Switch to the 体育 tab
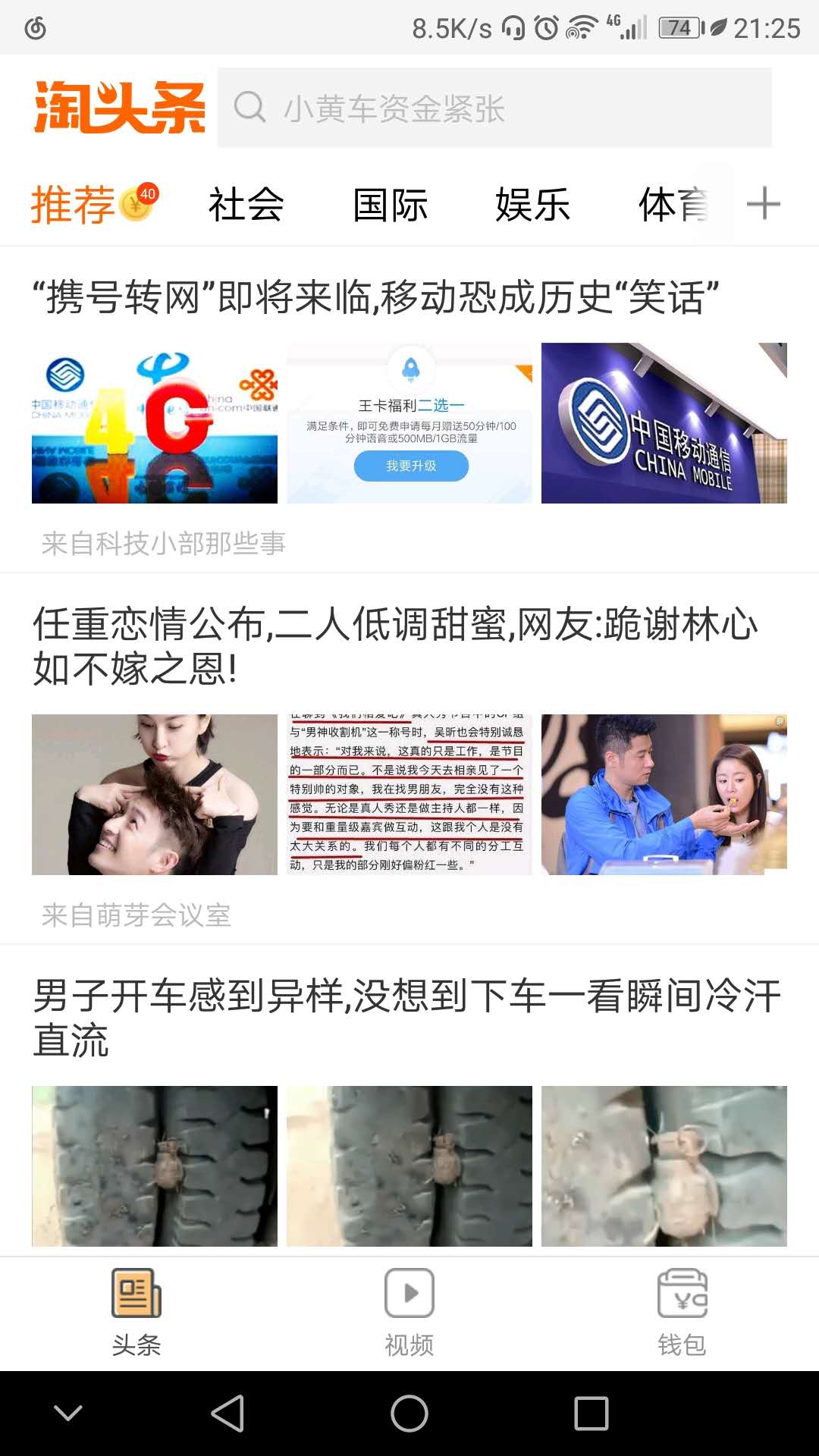This screenshot has width=819, height=1456. point(672,205)
